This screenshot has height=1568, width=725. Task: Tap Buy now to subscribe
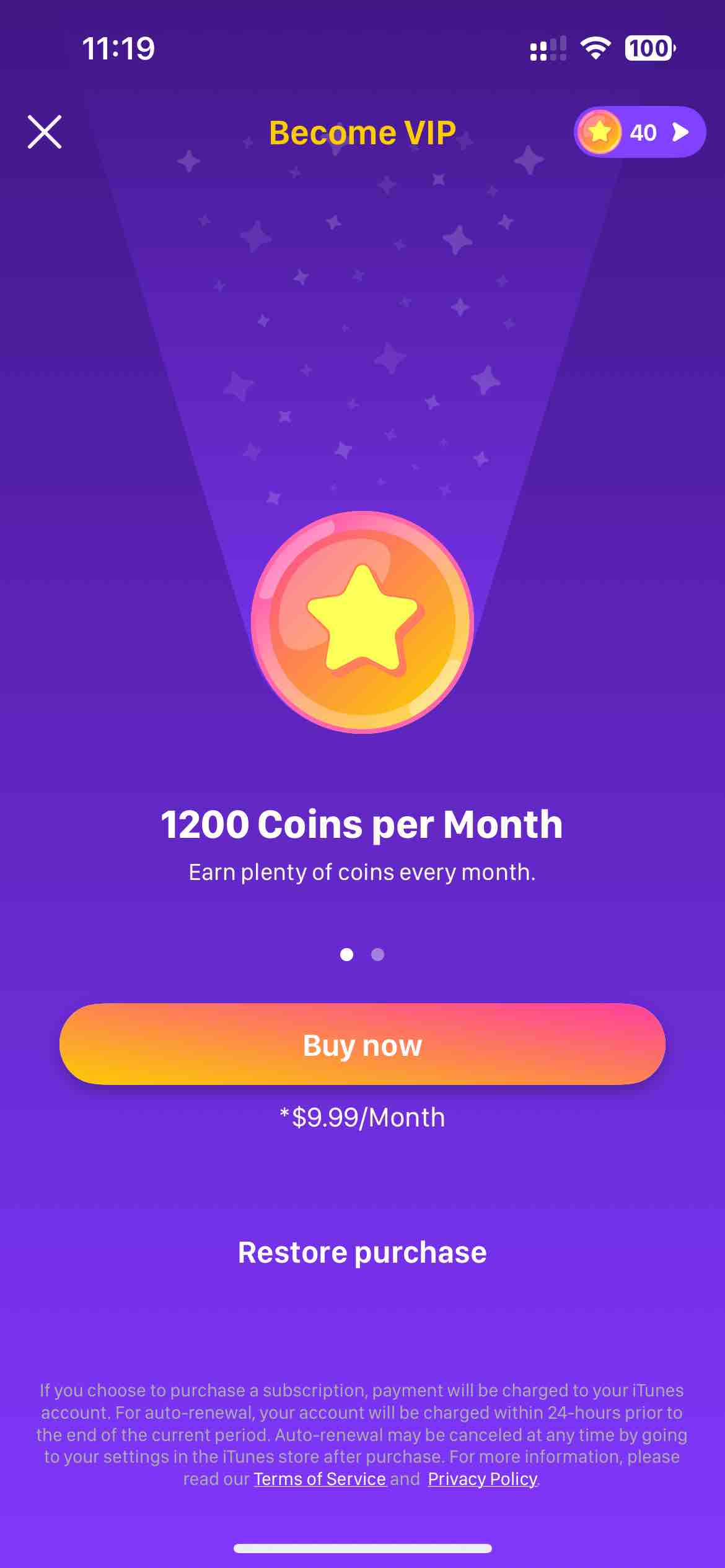pyautogui.click(x=362, y=1044)
